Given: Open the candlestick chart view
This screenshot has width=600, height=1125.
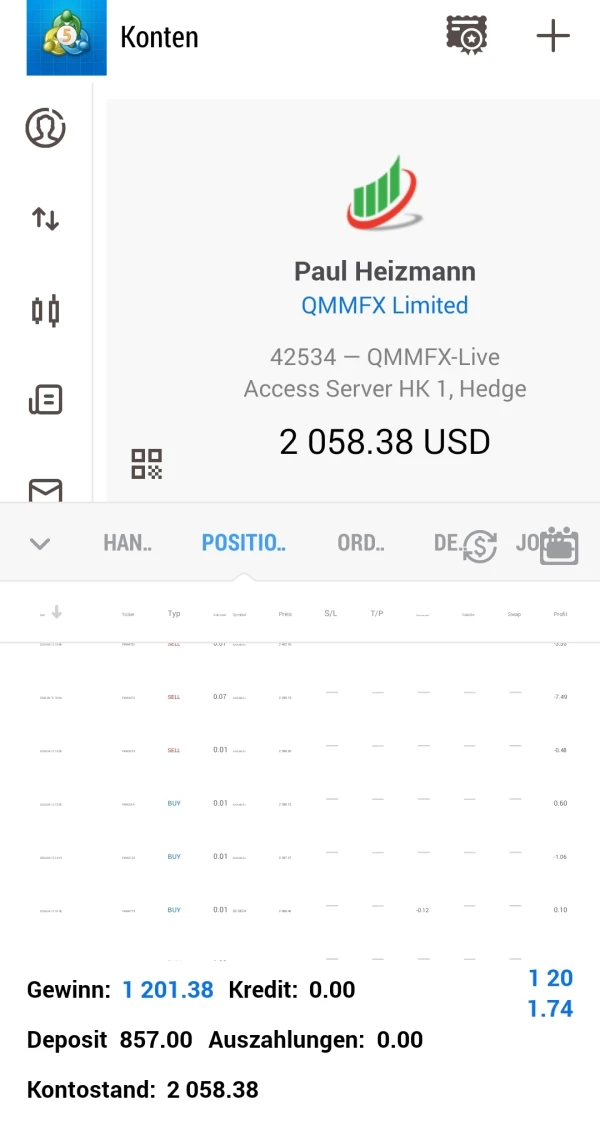Looking at the screenshot, I should pos(45,311).
